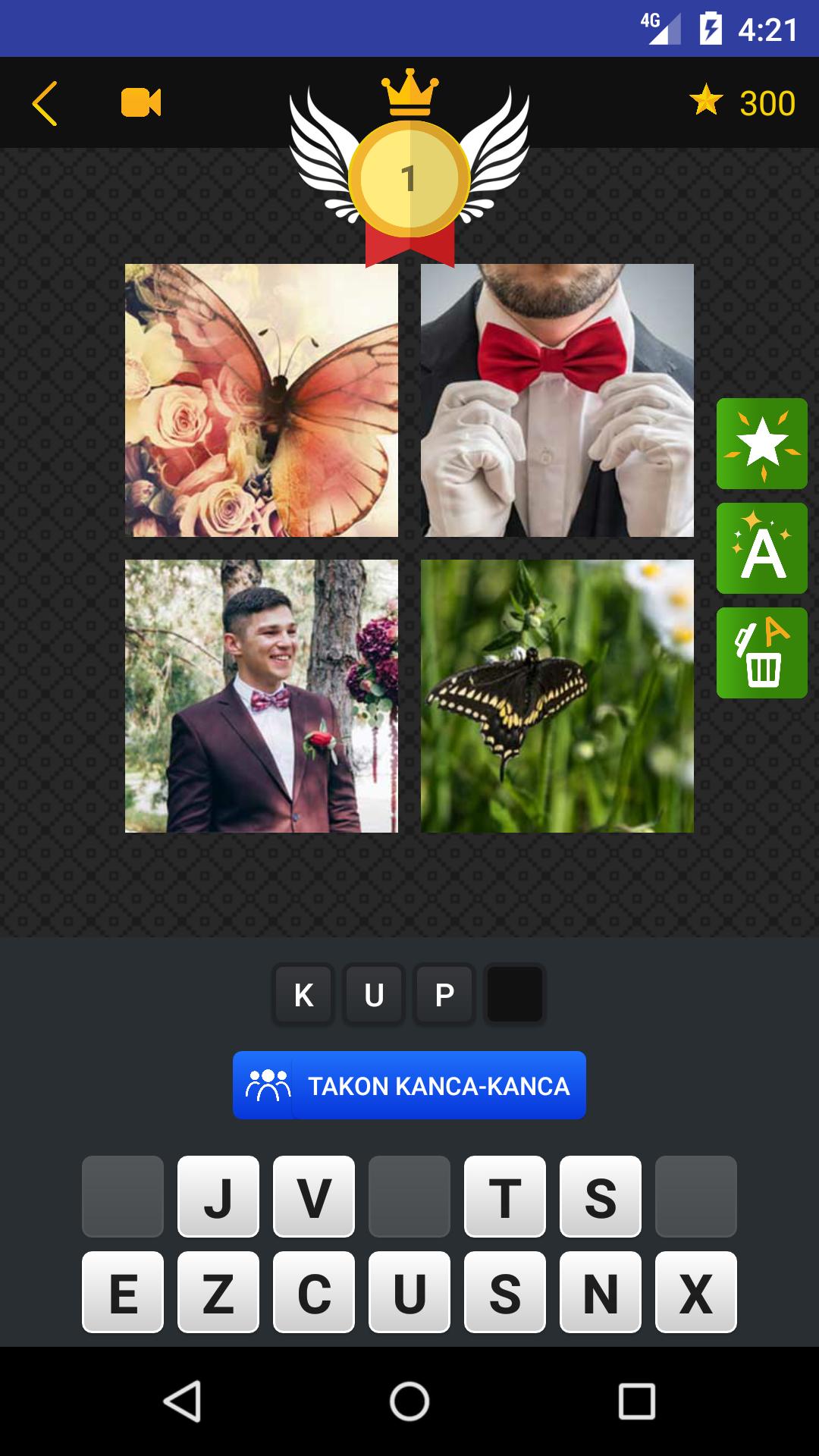The image size is (819, 1456).
Task: Pick the letter C tile
Action: [314, 1292]
